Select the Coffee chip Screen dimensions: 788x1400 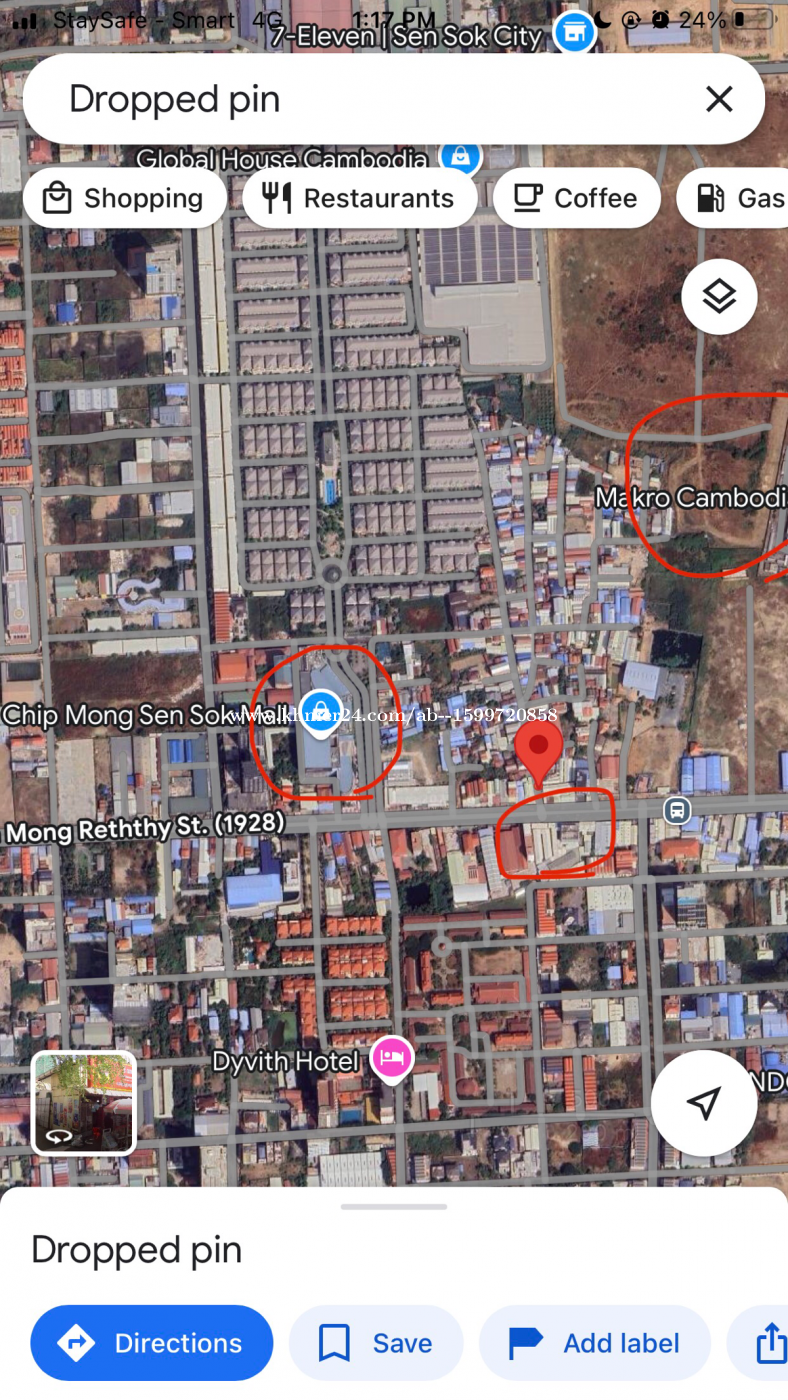tap(576, 198)
